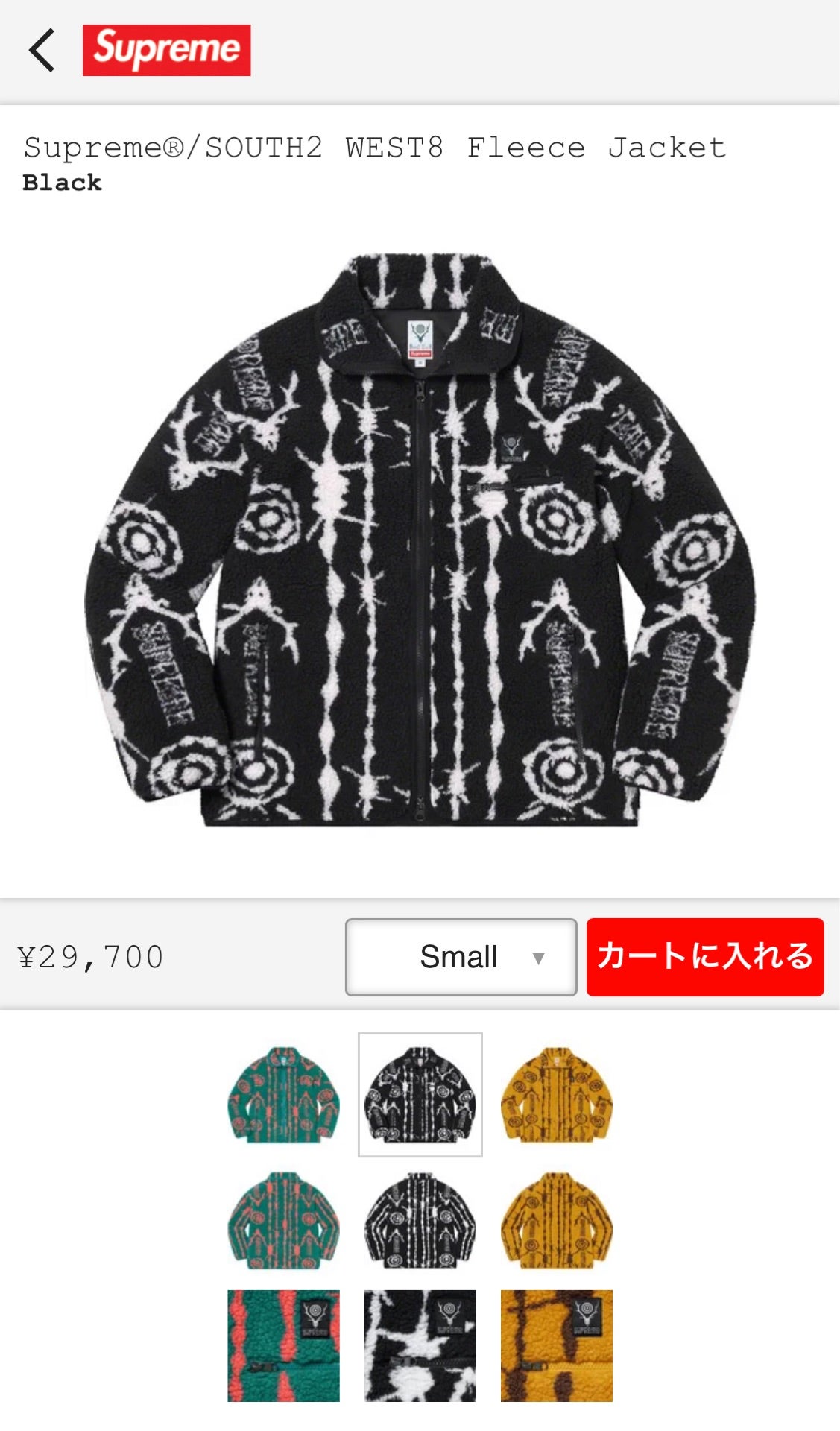Screen dimensions: 840x1431
Task: Click the back arrow to return
Action: pos(45,48)
